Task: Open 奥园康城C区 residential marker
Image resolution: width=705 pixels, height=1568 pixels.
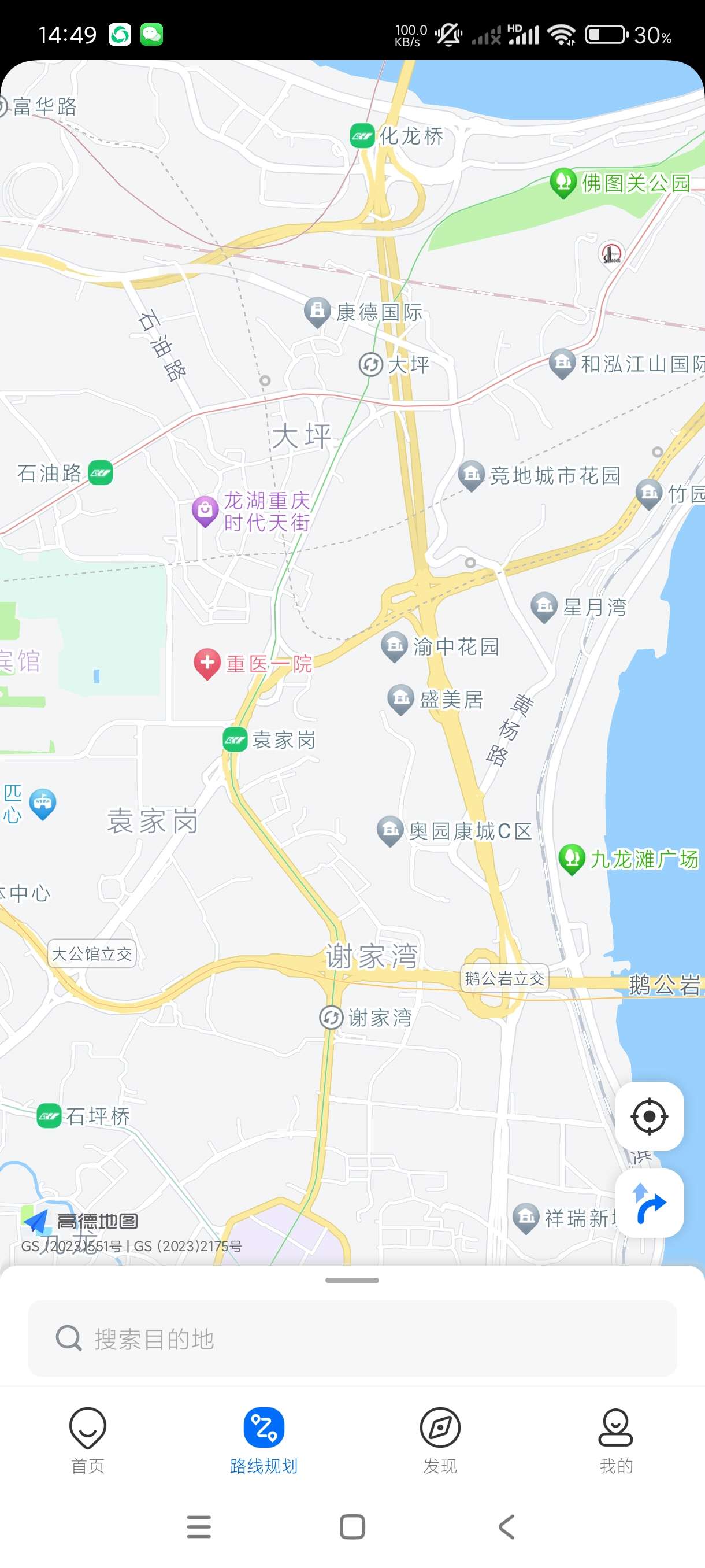Action: click(x=390, y=830)
